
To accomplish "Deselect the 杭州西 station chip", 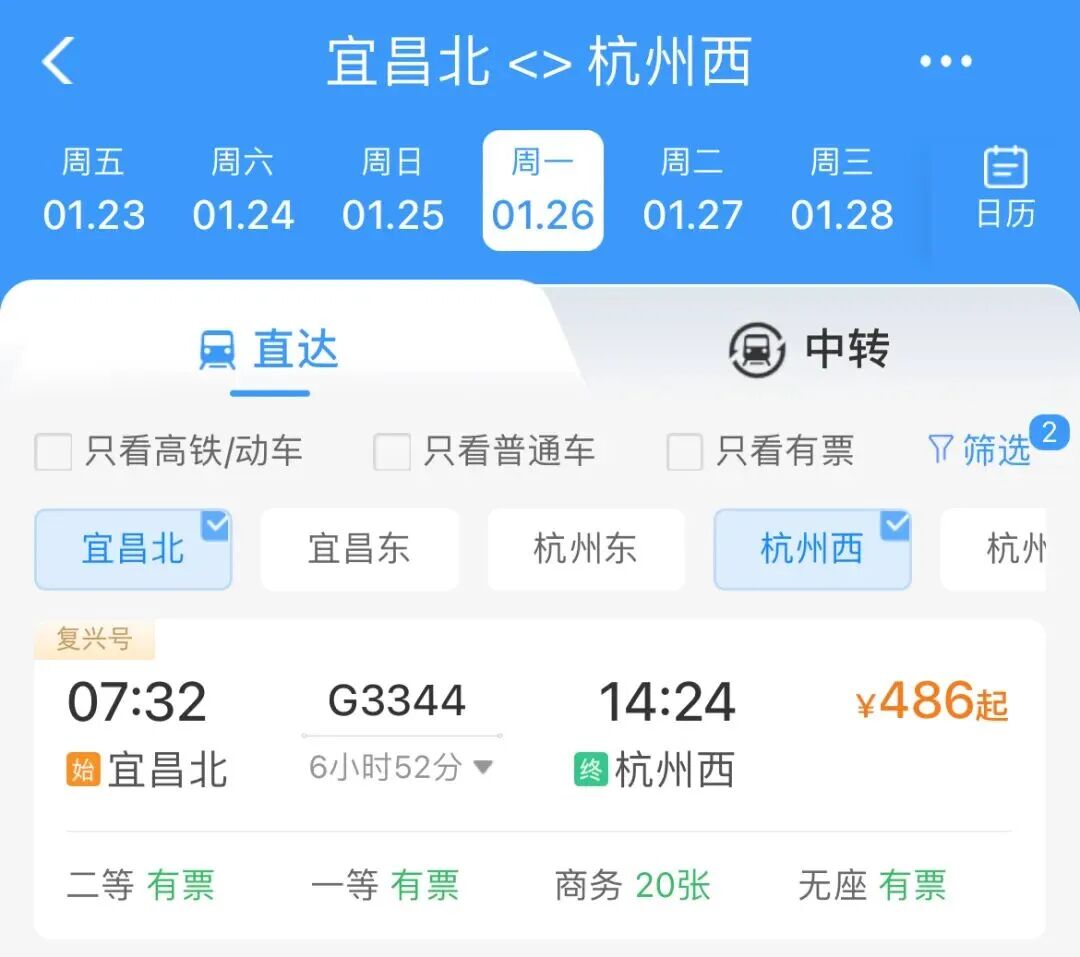I will coord(811,549).
